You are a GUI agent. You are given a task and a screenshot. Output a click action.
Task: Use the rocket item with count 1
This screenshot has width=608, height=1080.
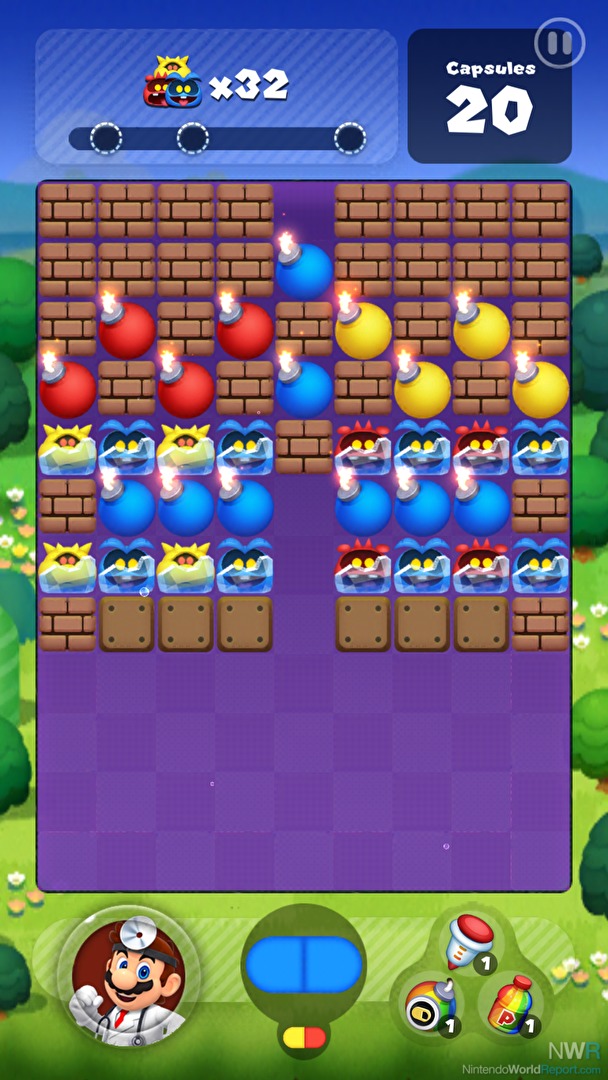(468, 942)
